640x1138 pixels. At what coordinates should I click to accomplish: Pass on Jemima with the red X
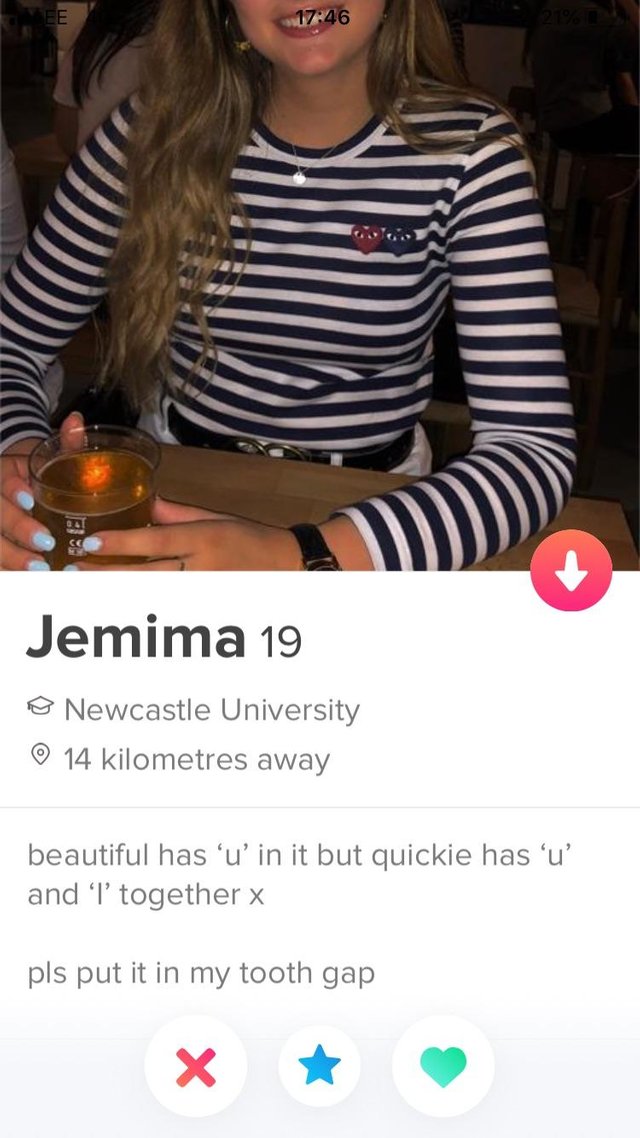[196, 1066]
